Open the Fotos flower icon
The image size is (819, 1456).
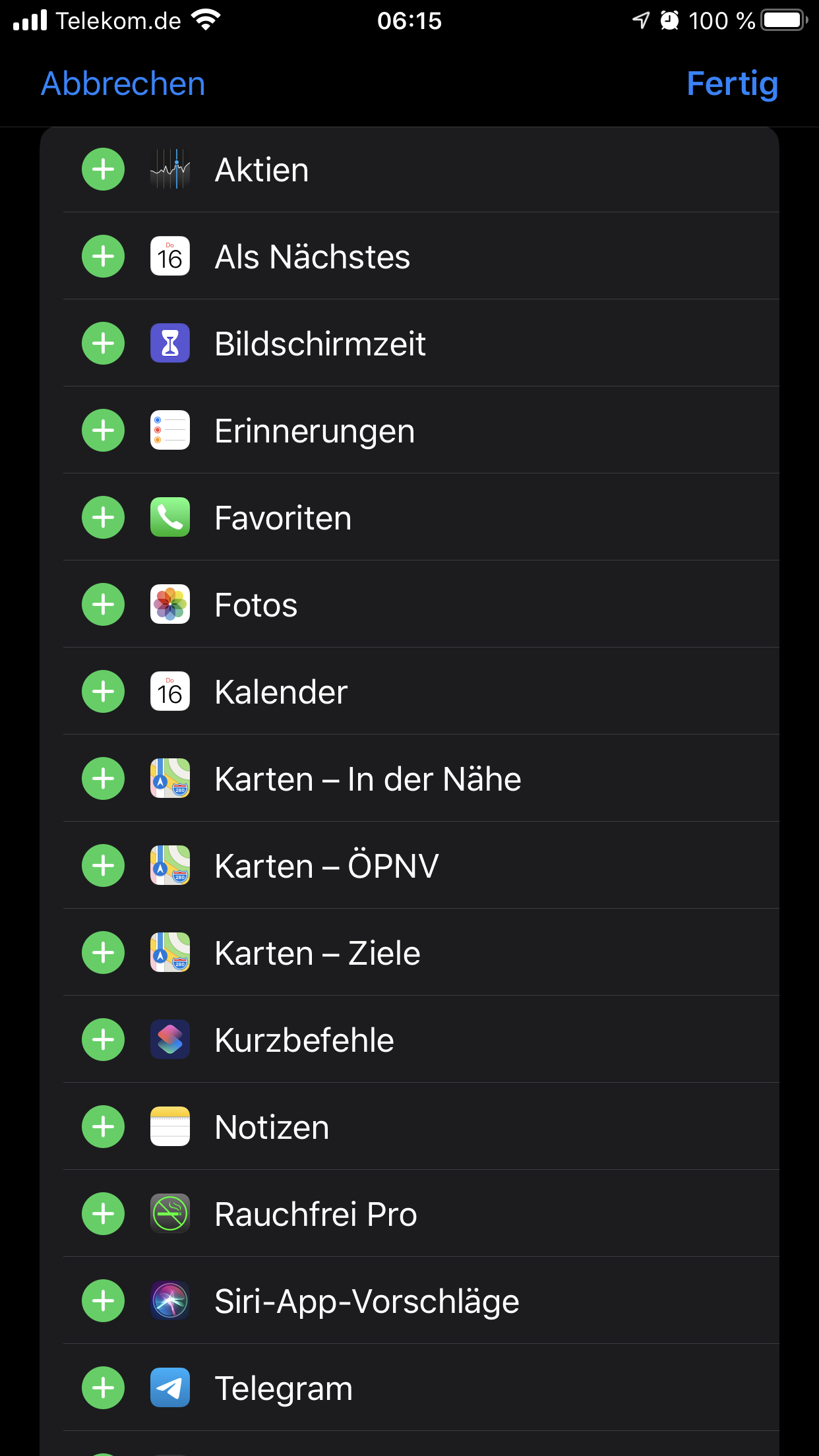169,604
